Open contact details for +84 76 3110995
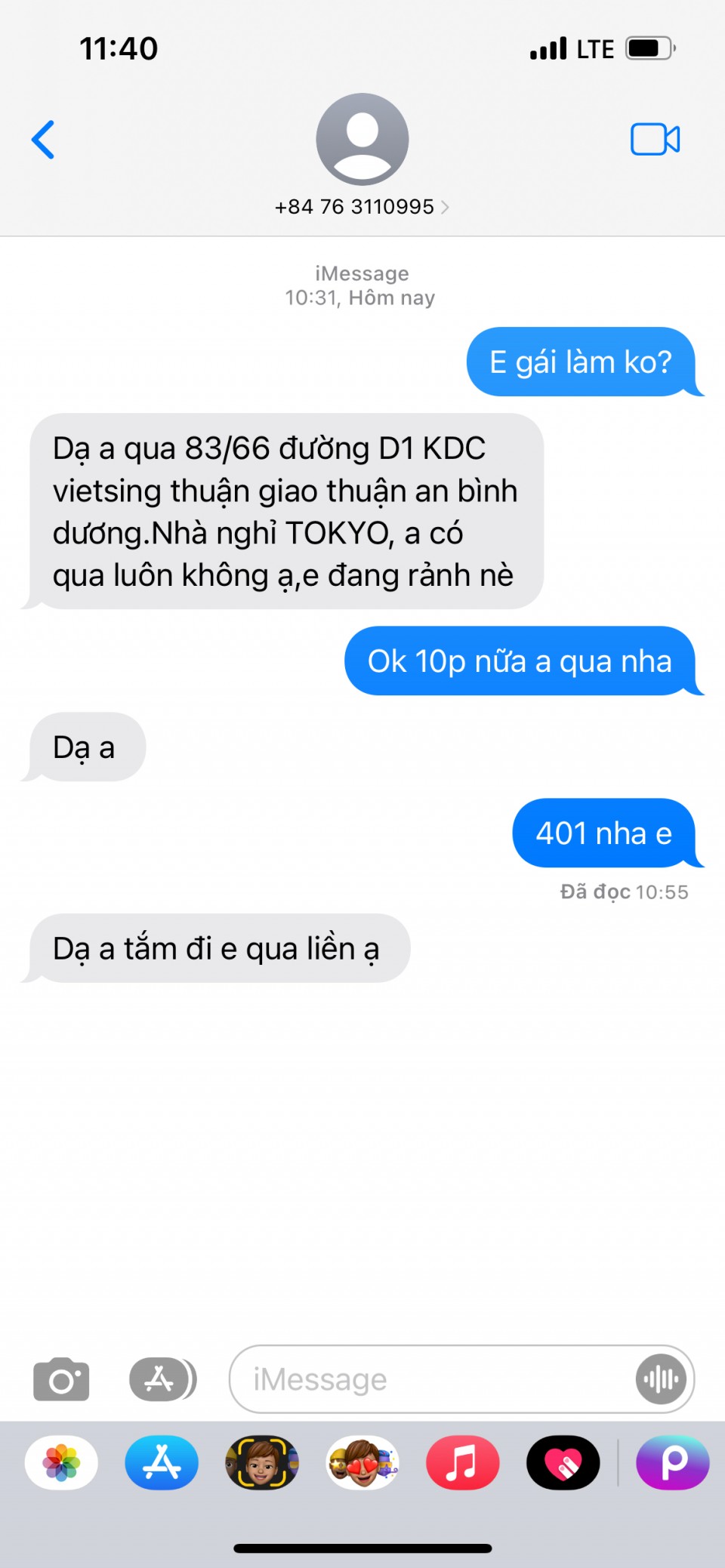The height and width of the screenshot is (1568, 725). click(x=362, y=207)
